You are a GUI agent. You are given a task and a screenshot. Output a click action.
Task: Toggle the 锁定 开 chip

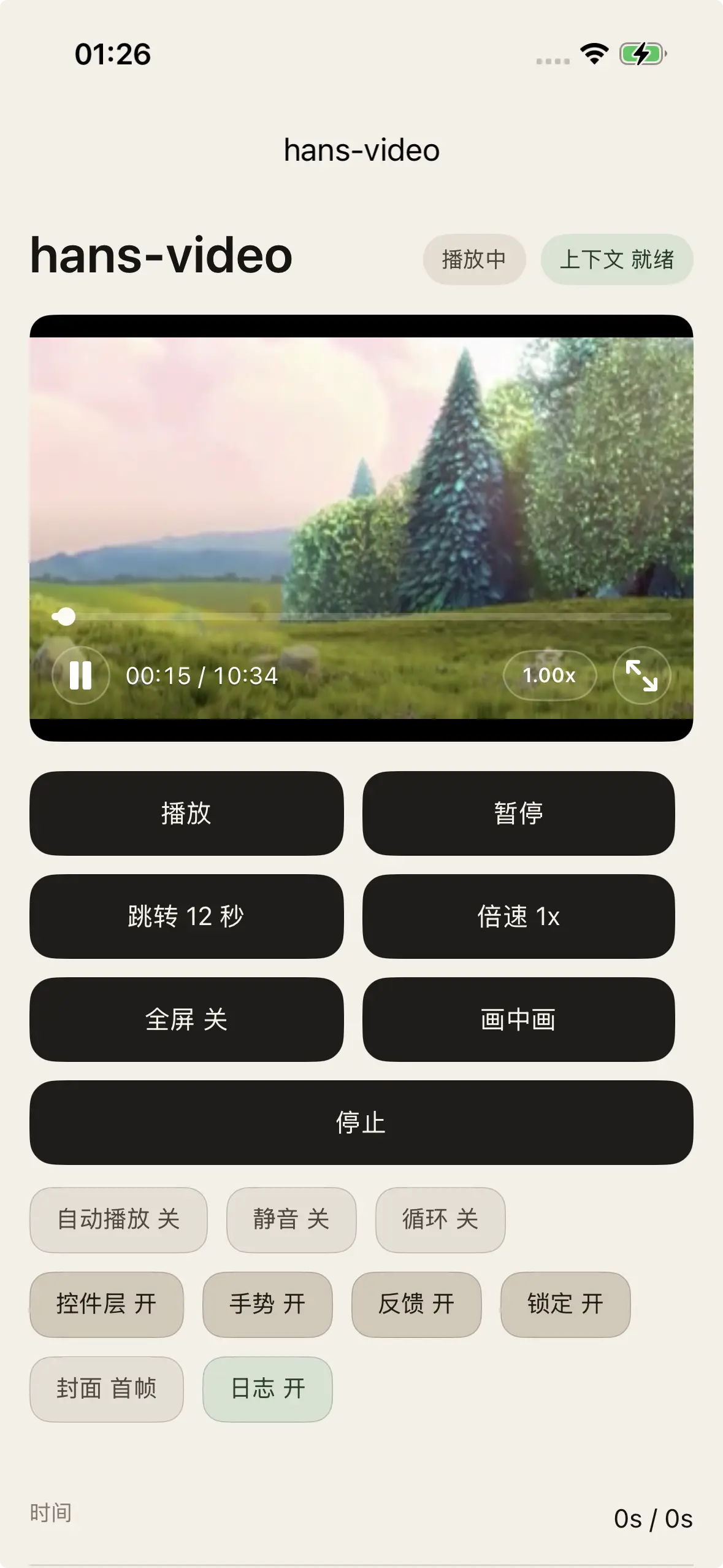point(565,1304)
